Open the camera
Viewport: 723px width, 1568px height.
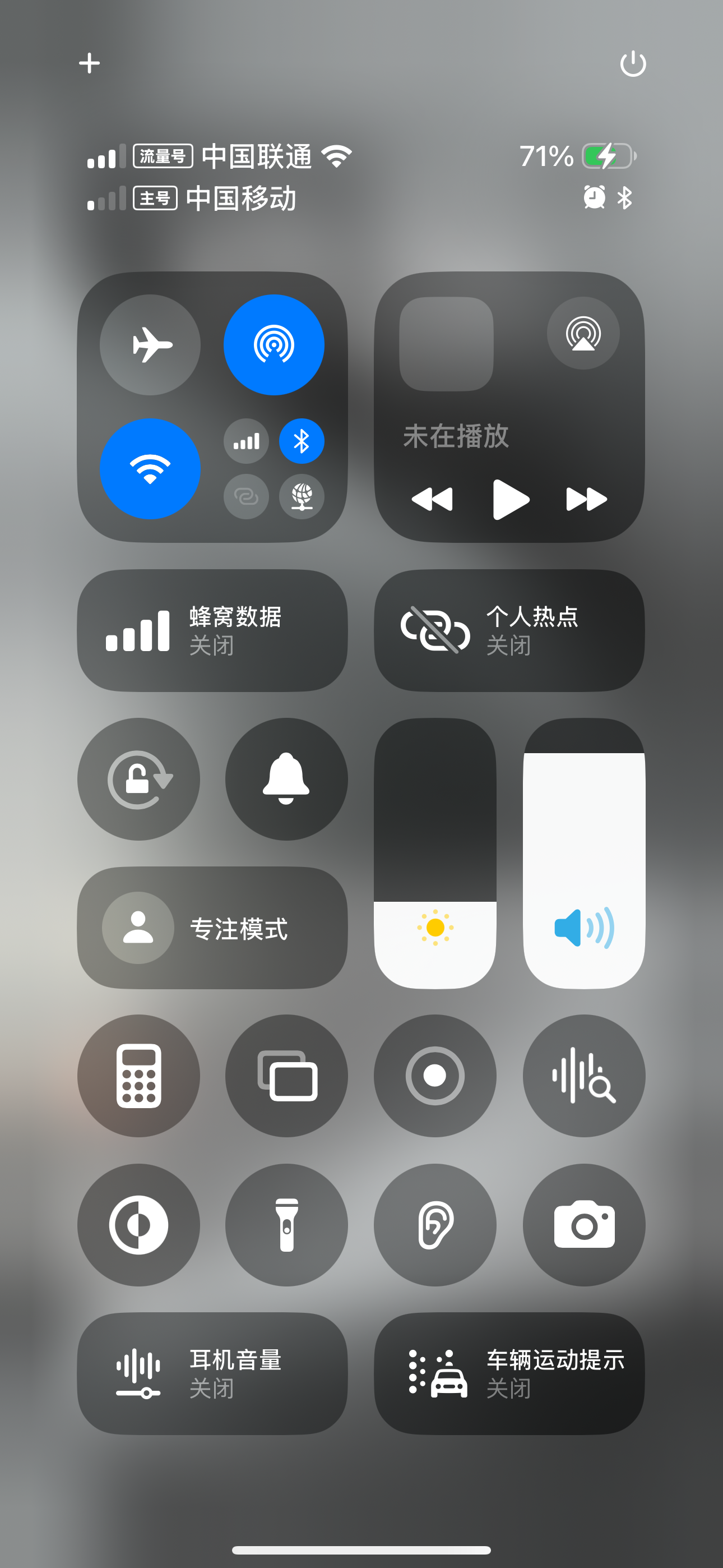(x=583, y=1225)
